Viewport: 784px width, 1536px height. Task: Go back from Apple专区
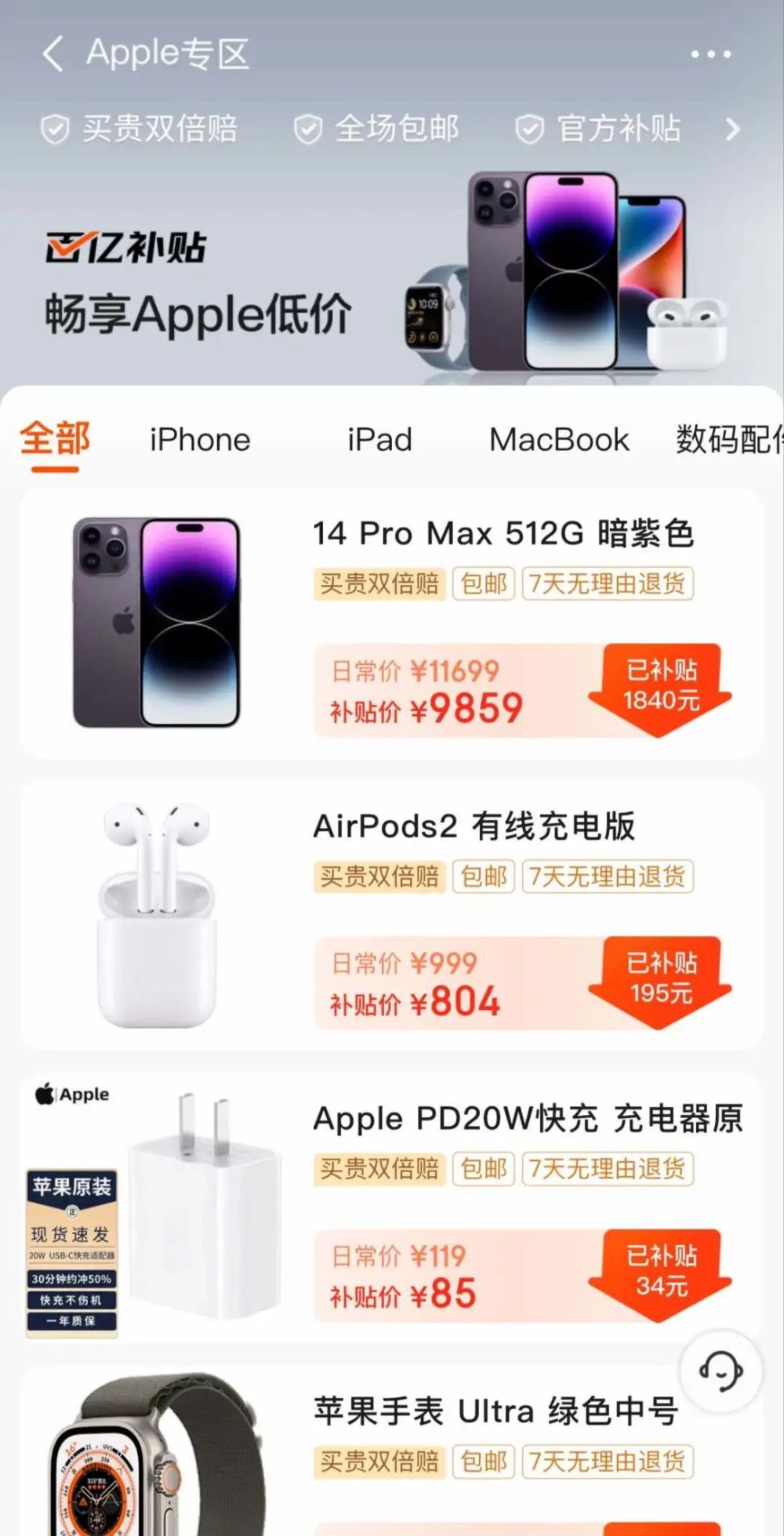53,54
